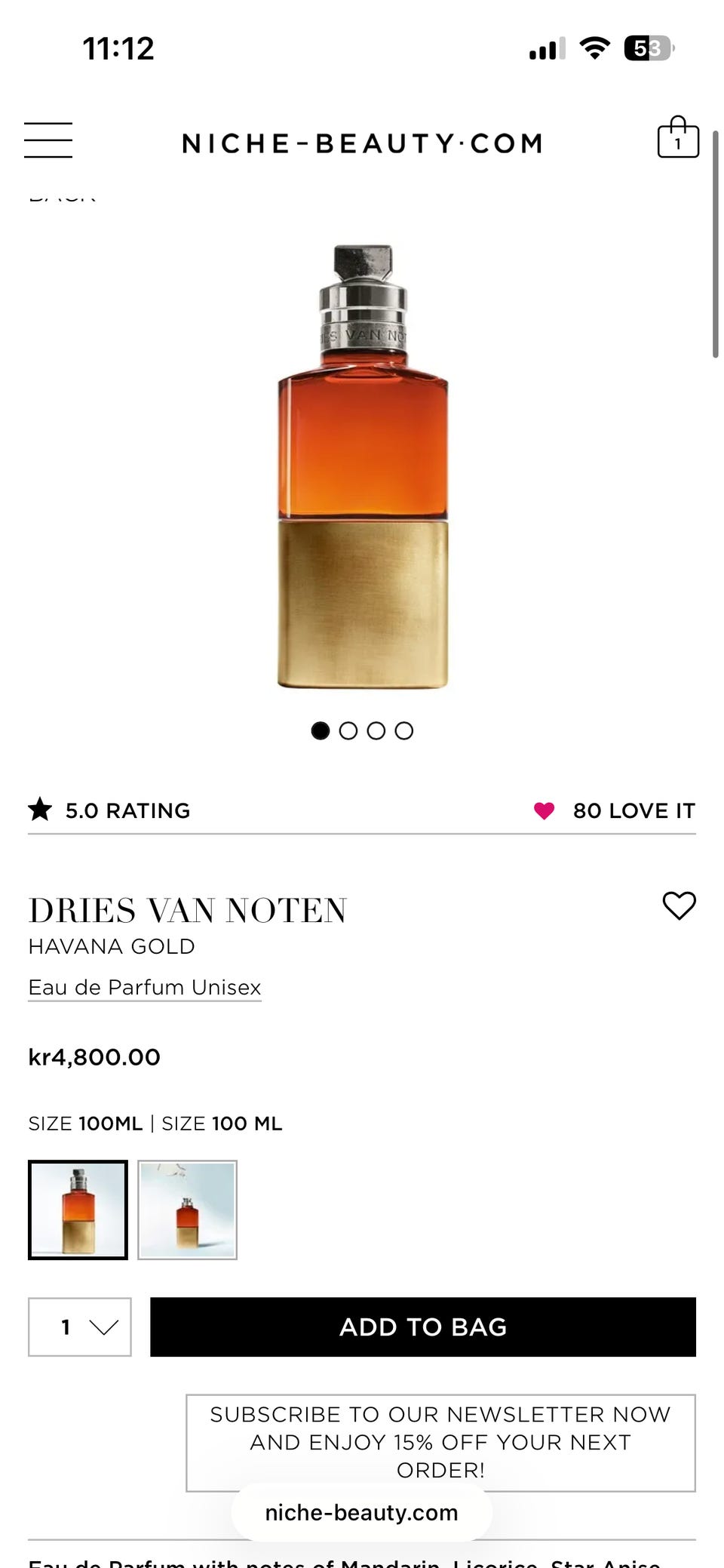This screenshot has width=724, height=1568.
Task: Select the first size thumbnail
Action: 78,1210
